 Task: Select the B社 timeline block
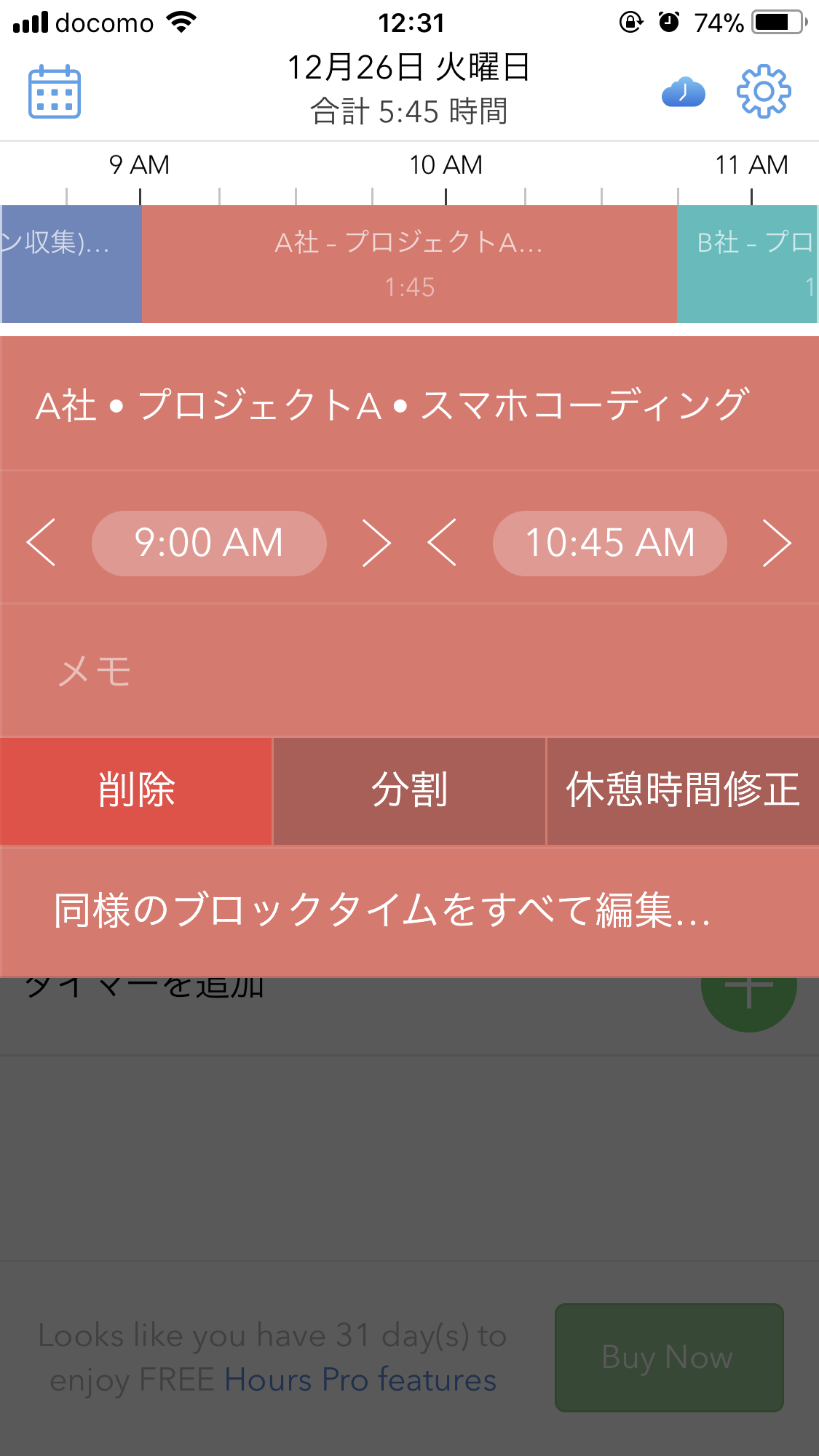coord(748,264)
